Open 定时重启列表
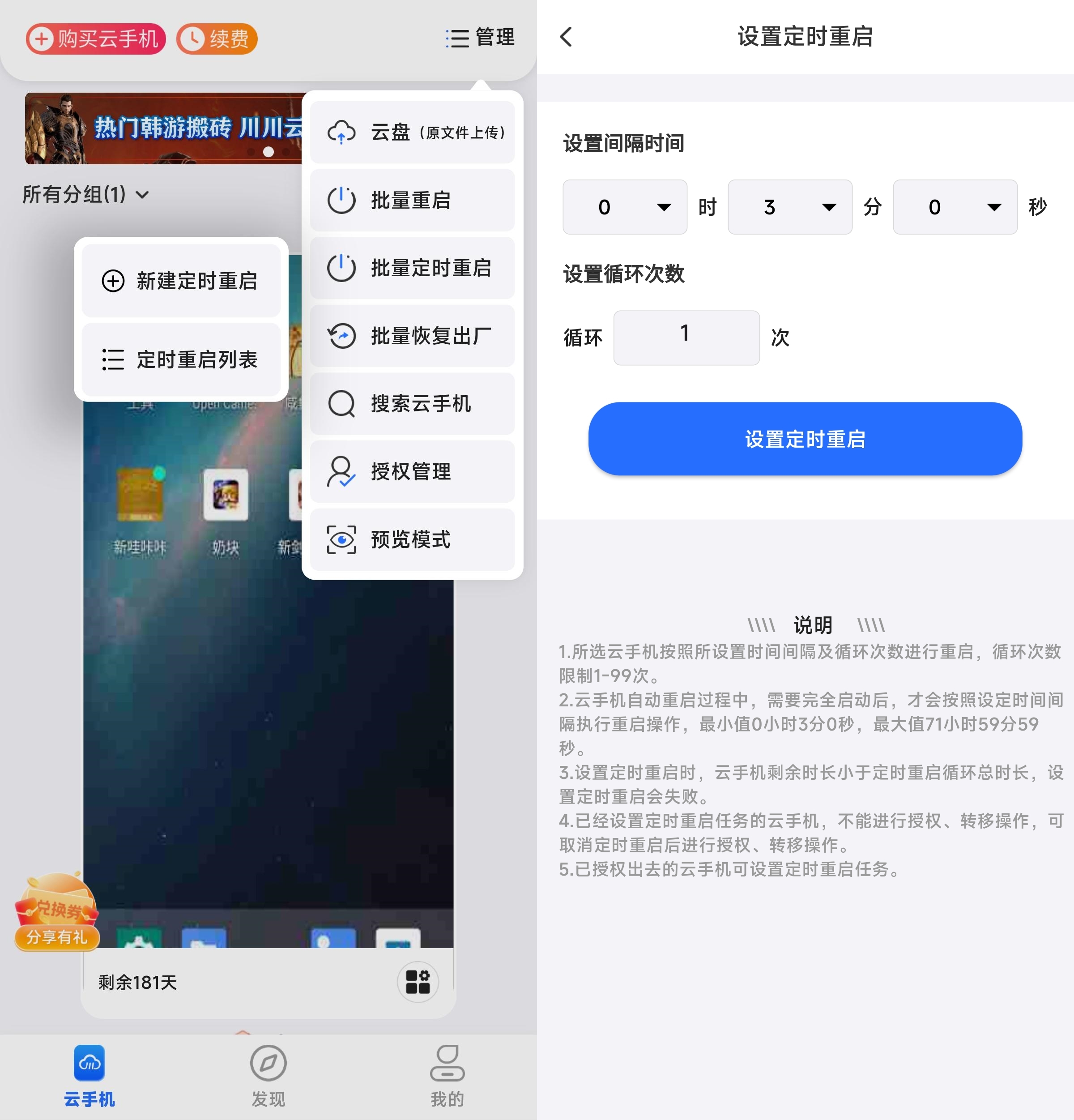Viewport: 1074px width, 1120px height. tap(180, 359)
